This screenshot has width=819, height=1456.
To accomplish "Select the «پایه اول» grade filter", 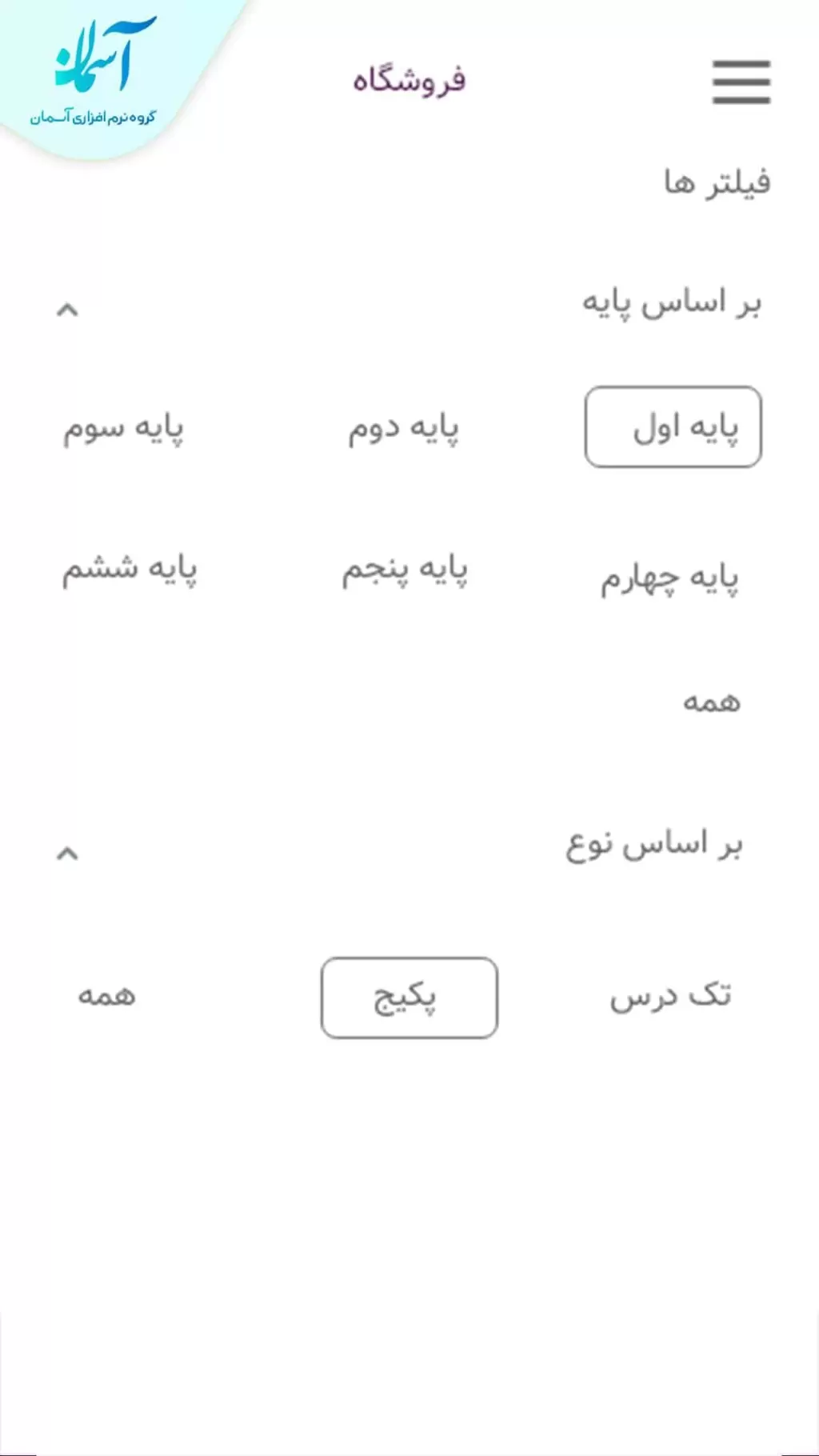I will pyautogui.click(x=673, y=427).
